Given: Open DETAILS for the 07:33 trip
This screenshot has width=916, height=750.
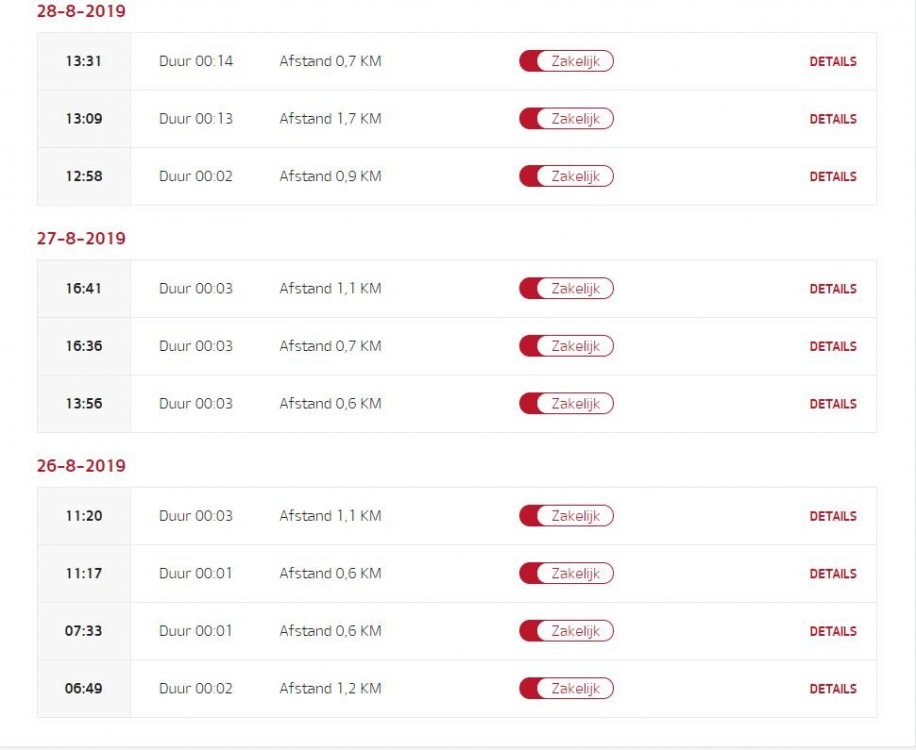Looking at the screenshot, I should point(832,631).
